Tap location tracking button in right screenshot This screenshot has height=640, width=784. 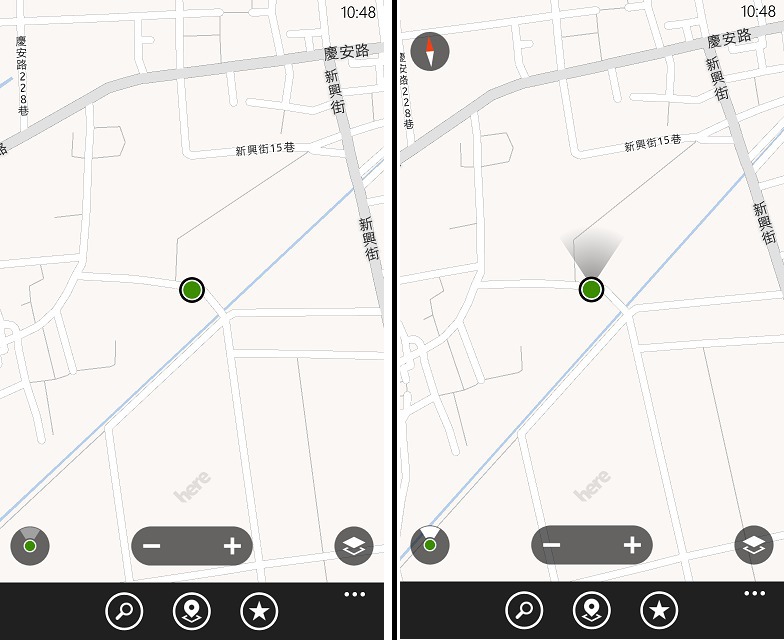[430, 546]
